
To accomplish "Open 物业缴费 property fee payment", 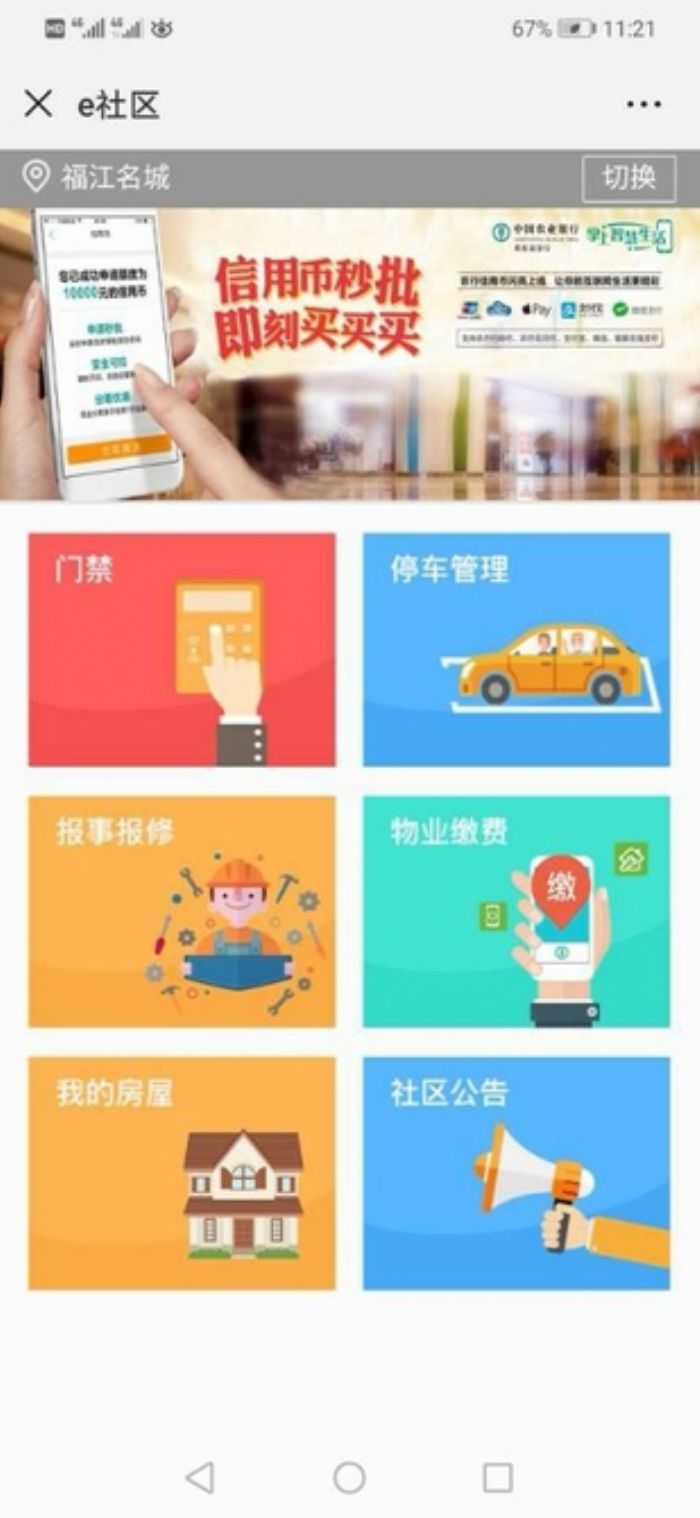I will 516,911.
